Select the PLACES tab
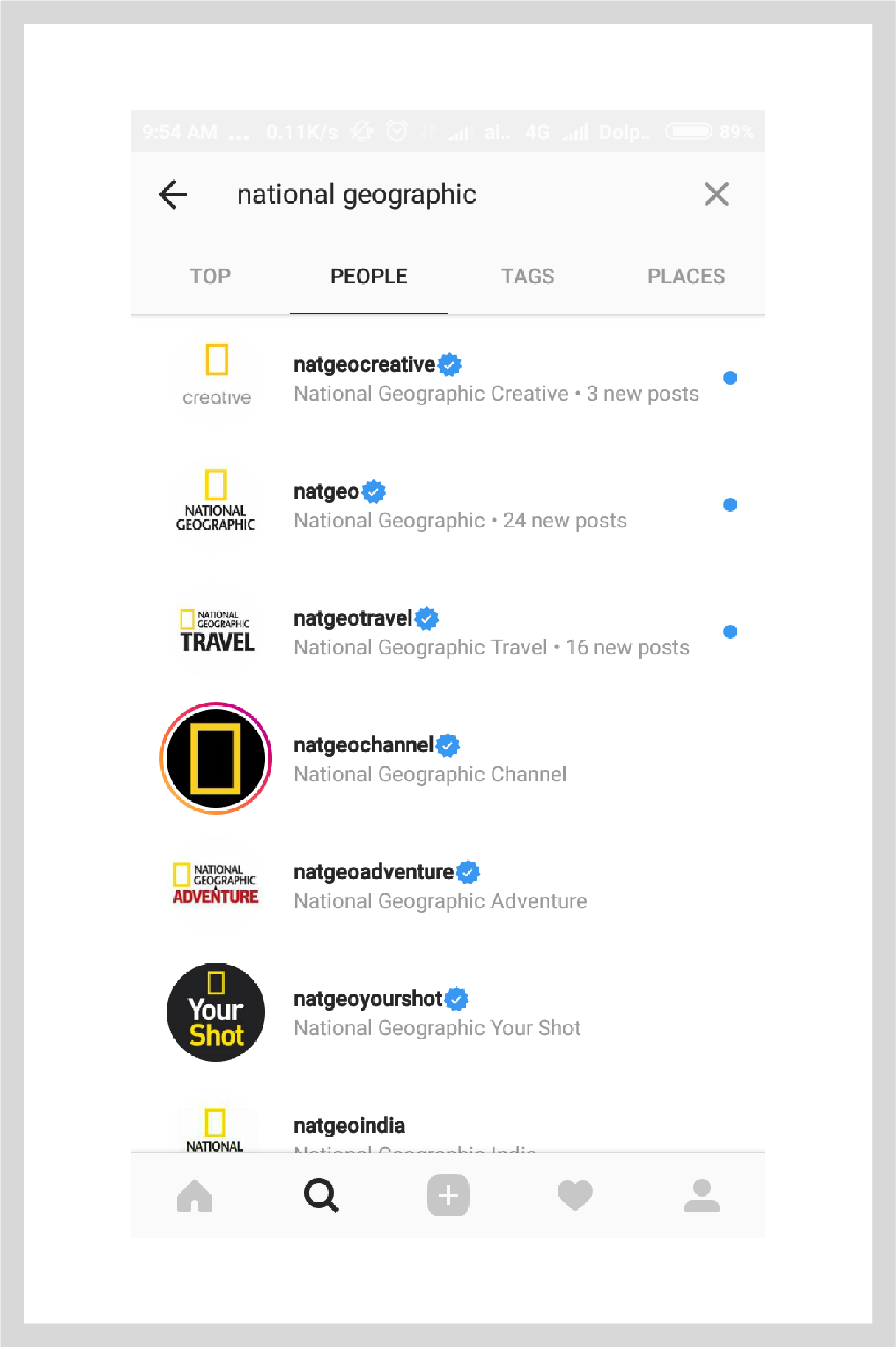The image size is (896, 1347). click(x=686, y=276)
